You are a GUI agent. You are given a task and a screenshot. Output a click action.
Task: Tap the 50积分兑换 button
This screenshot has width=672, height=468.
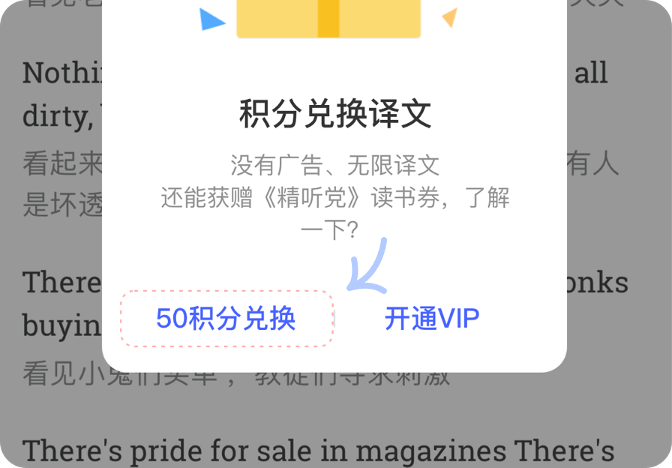227,319
